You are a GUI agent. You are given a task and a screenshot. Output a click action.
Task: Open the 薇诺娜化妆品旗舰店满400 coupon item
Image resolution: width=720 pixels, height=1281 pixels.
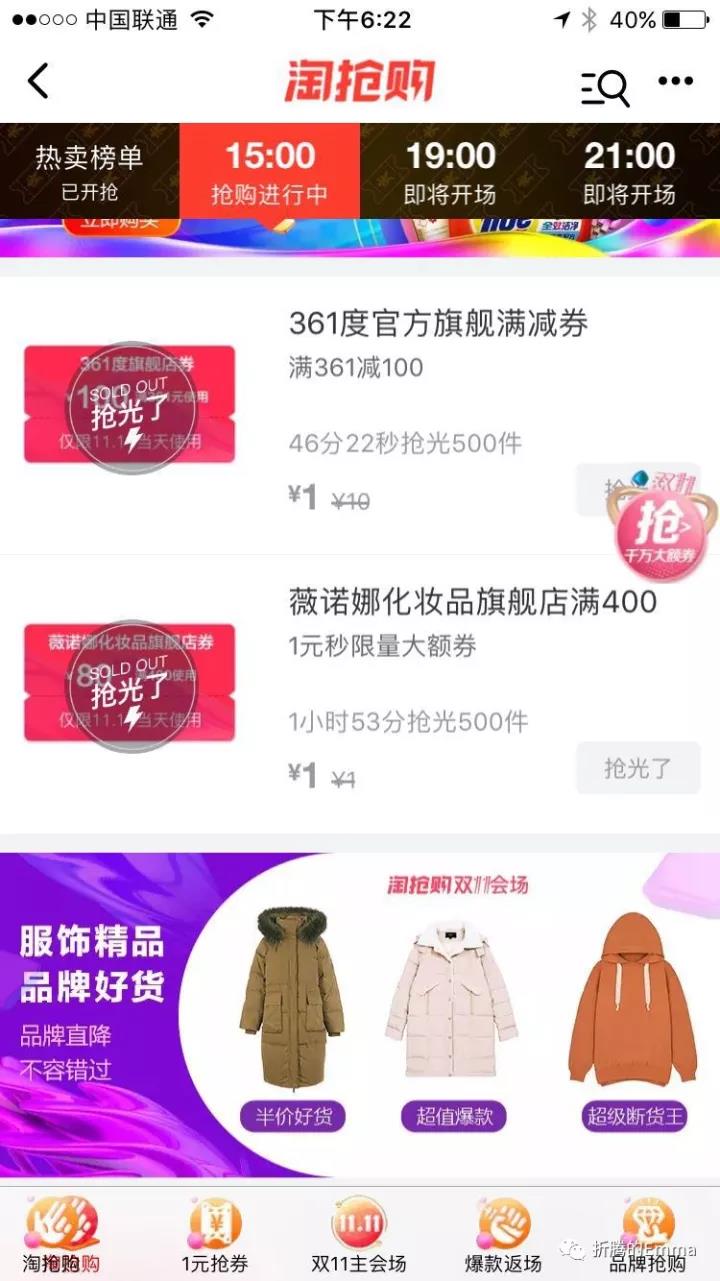coord(472,602)
